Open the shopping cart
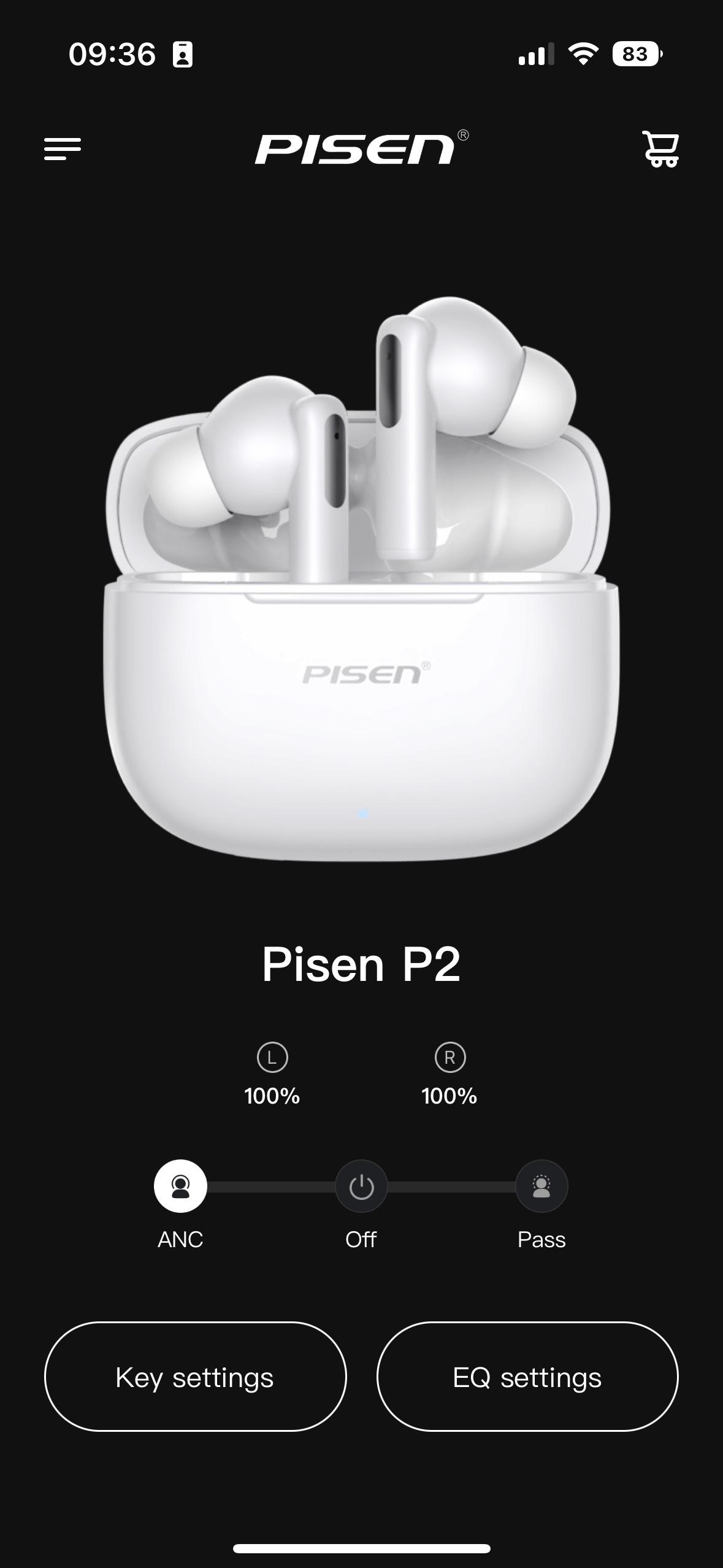Screen dimensions: 723x1568 [x=660, y=149]
